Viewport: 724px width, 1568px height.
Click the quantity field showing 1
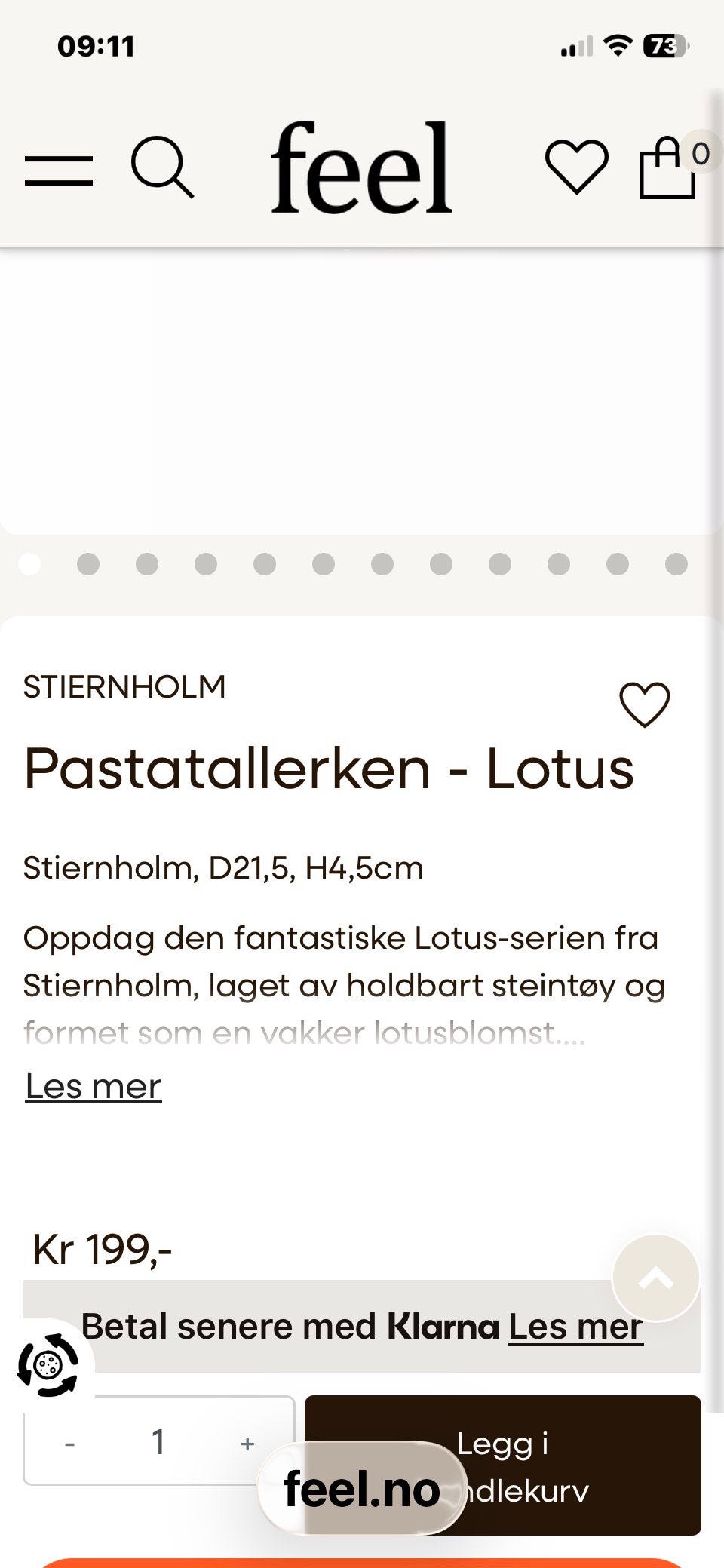click(x=159, y=1441)
